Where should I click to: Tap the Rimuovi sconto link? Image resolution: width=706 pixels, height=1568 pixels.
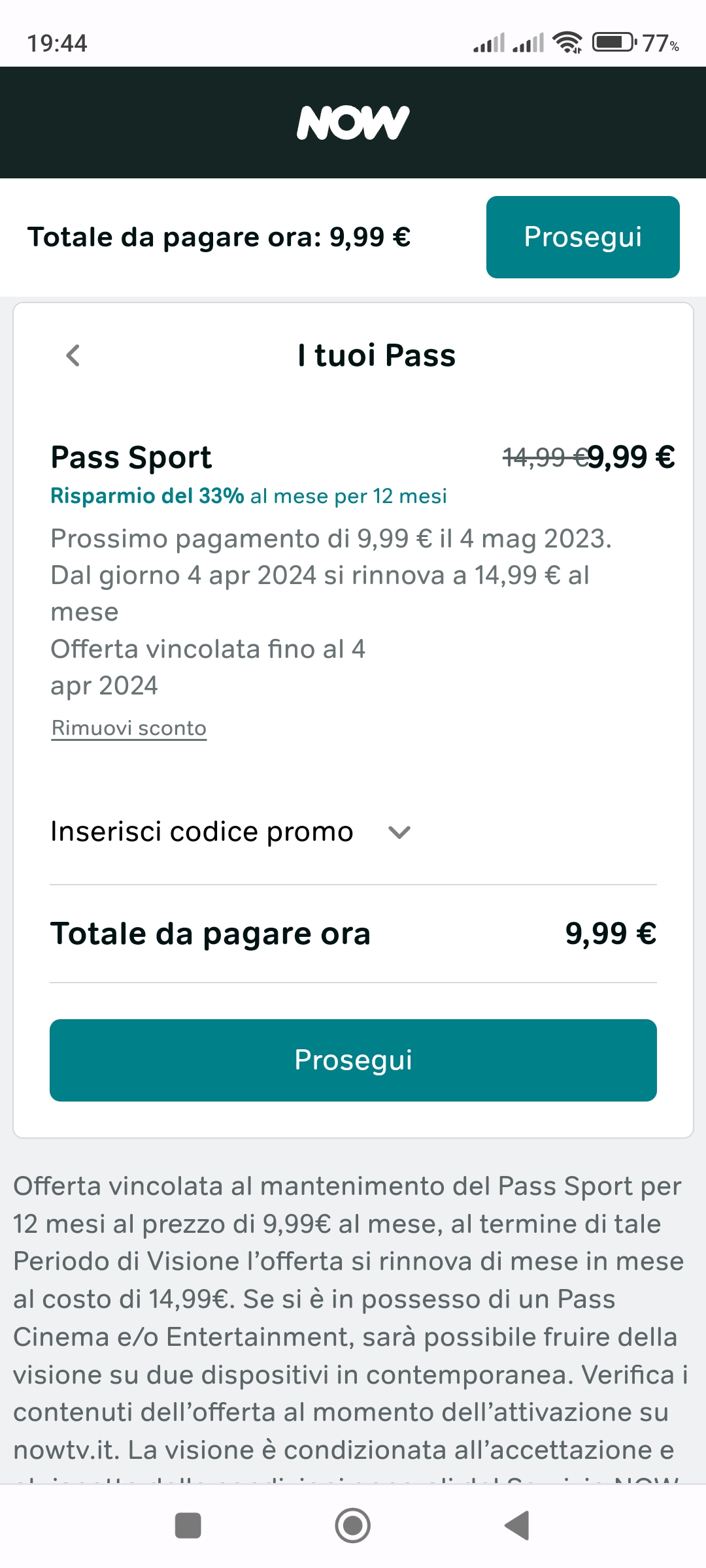[x=129, y=728]
